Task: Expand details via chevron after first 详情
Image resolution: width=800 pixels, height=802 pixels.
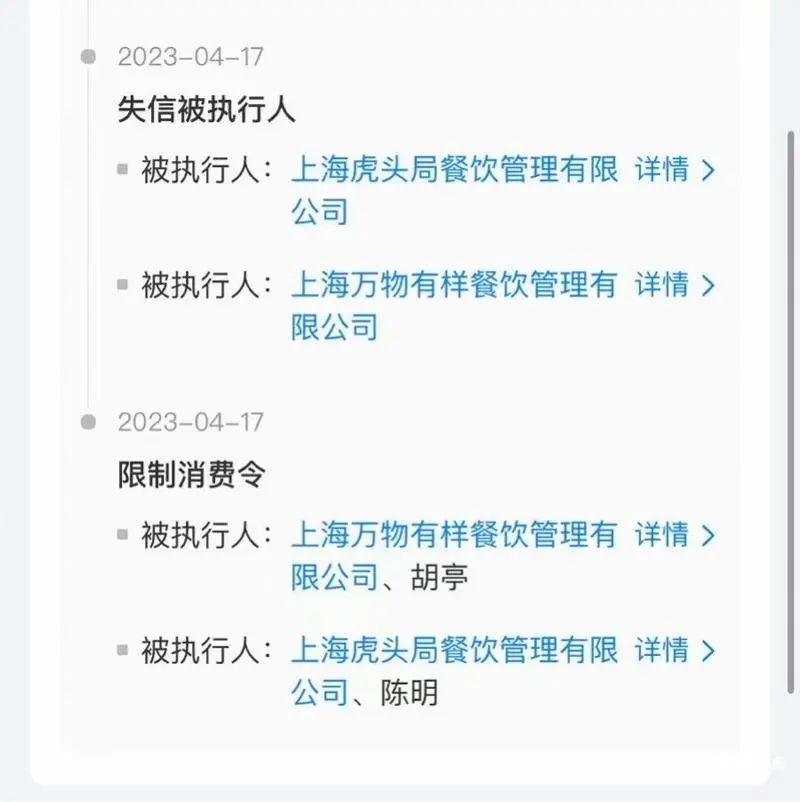Action: coord(707,170)
